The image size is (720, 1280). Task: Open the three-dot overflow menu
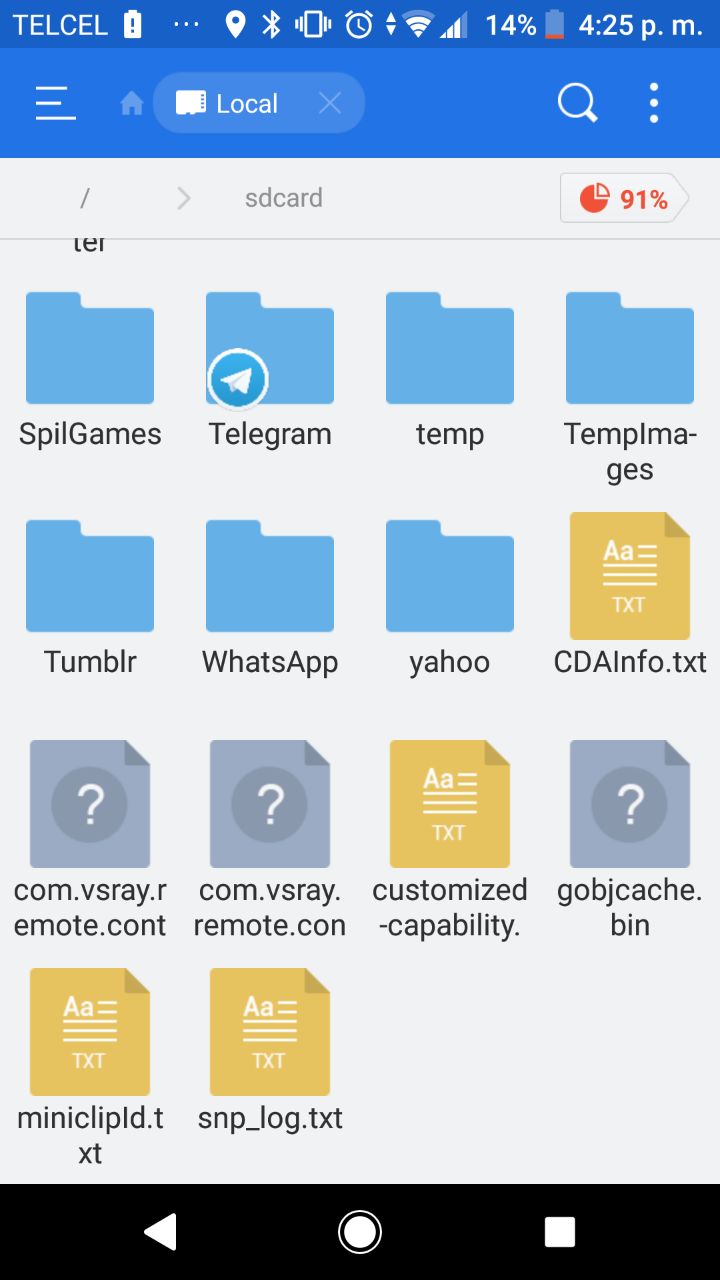pyautogui.click(x=653, y=102)
